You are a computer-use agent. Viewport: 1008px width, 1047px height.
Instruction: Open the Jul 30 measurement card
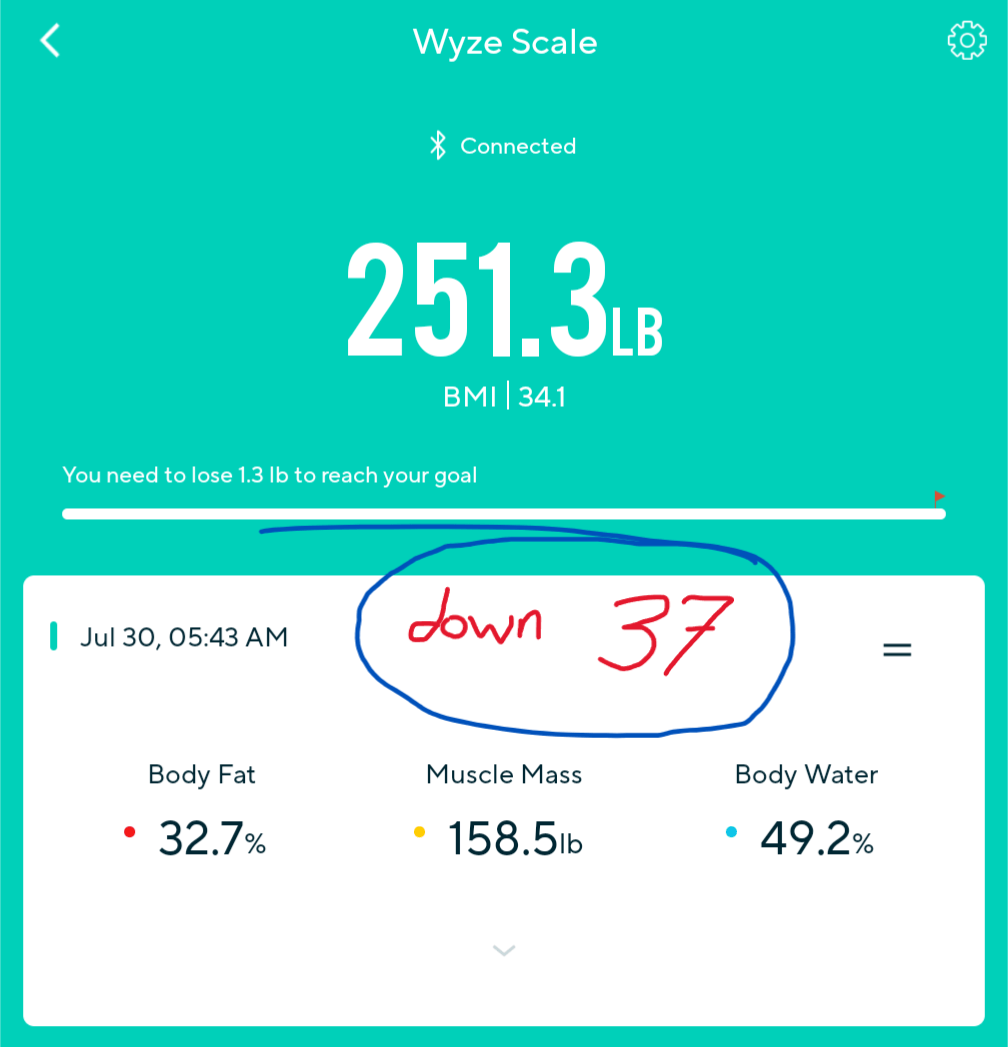click(185, 637)
